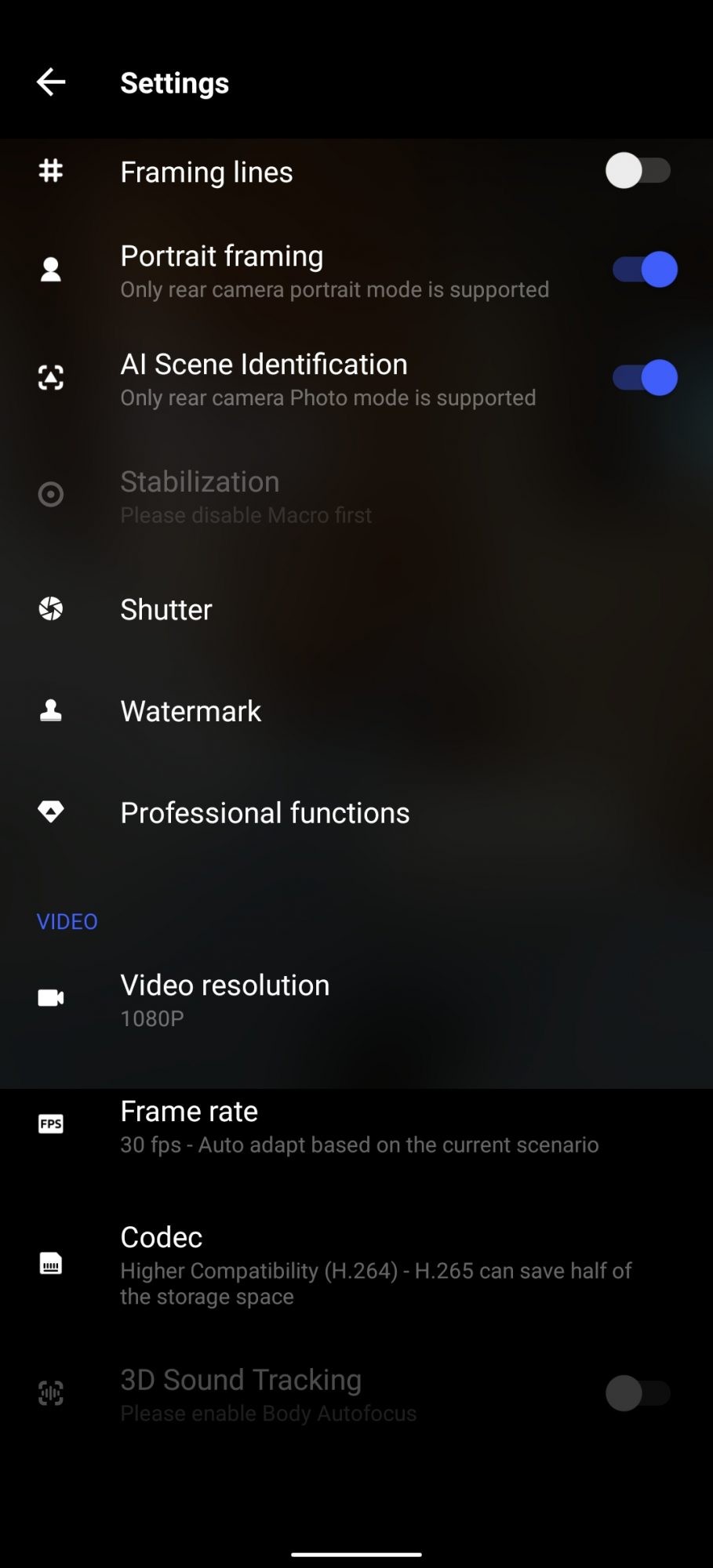Open Shutter settings
713x1568 pixels.
coord(166,610)
